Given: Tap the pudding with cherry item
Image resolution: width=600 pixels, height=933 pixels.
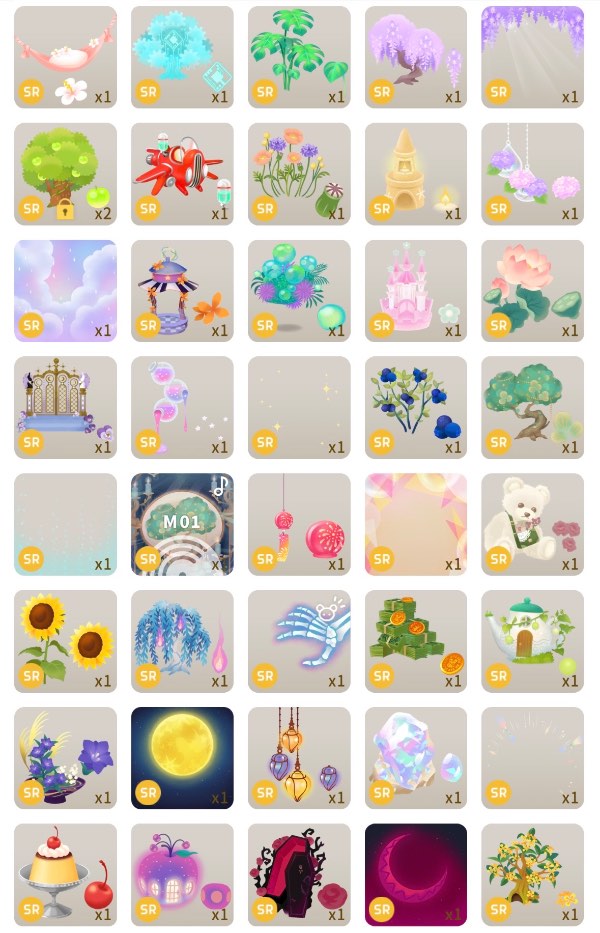Looking at the screenshot, I should (x=65, y=875).
